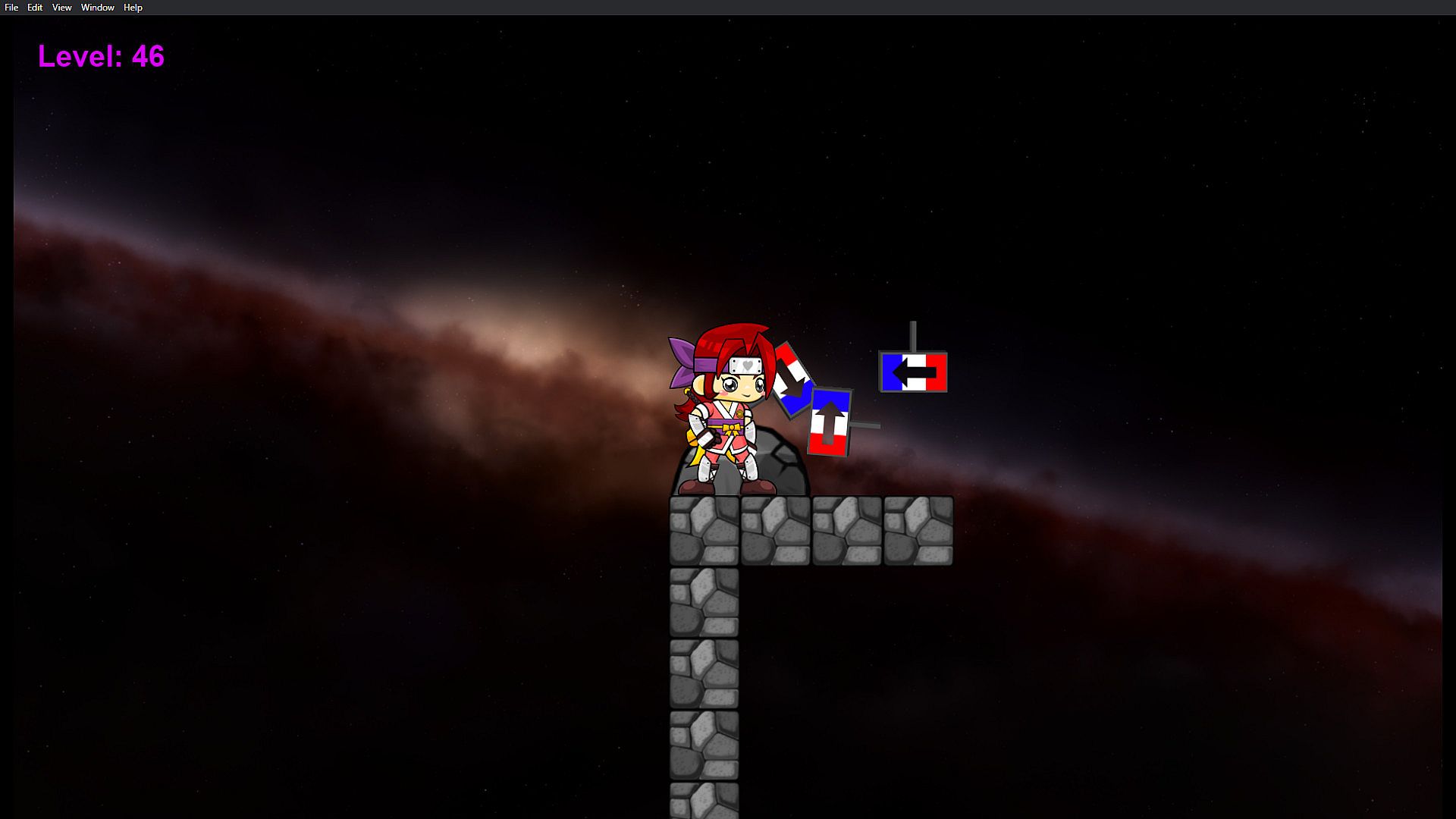Click the left-arrow gravity switch

(x=913, y=372)
